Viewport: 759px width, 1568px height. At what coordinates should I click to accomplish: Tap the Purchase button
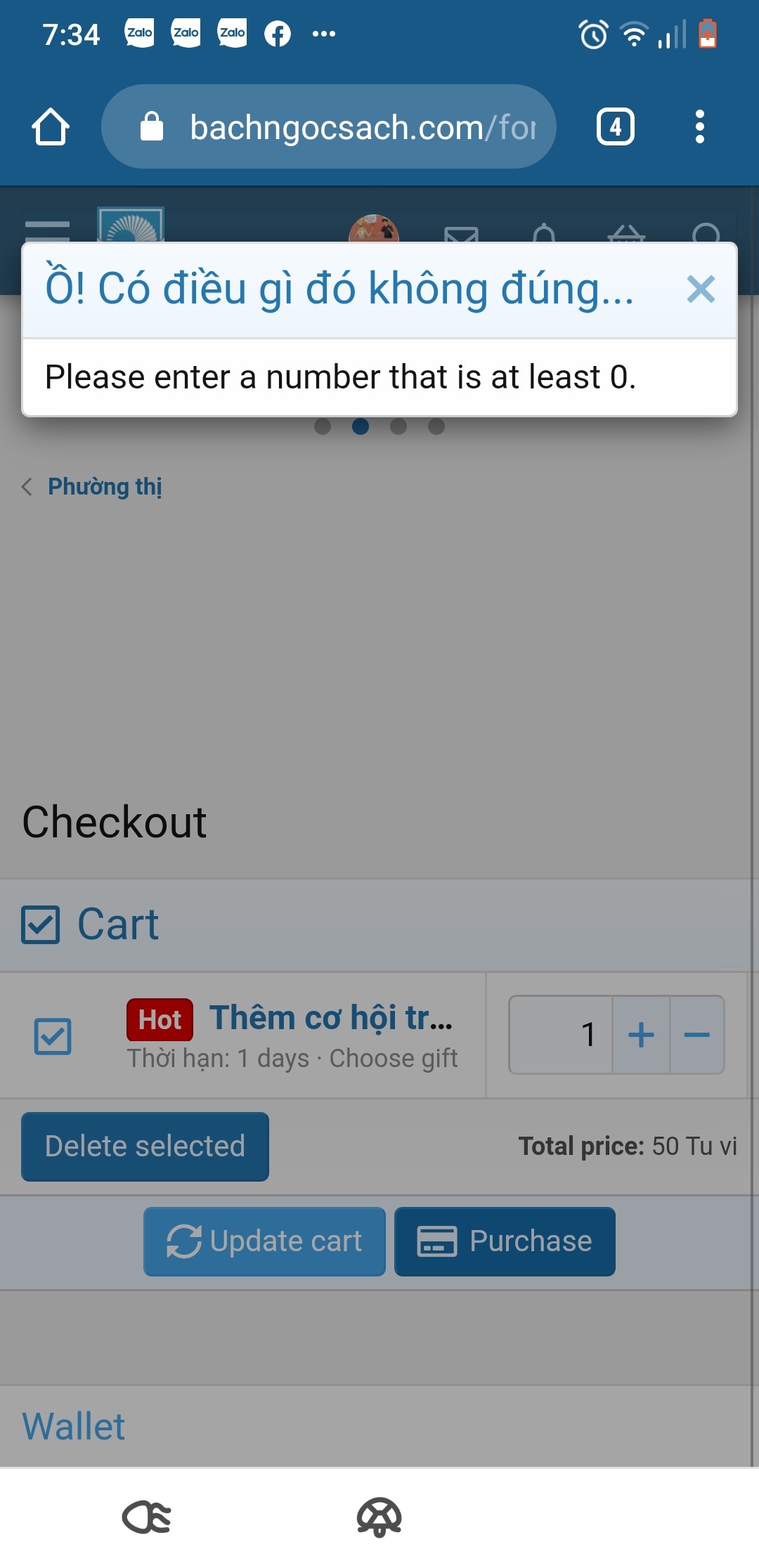click(505, 1241)
